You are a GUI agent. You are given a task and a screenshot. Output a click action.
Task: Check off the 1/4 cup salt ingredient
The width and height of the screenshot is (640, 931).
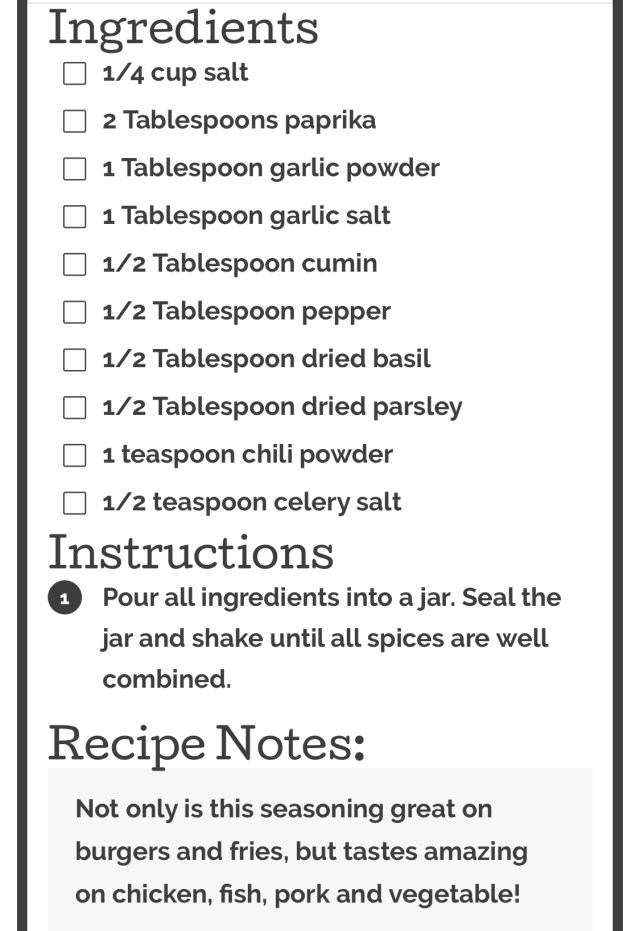pyautogui.click(x=75, y=74)
